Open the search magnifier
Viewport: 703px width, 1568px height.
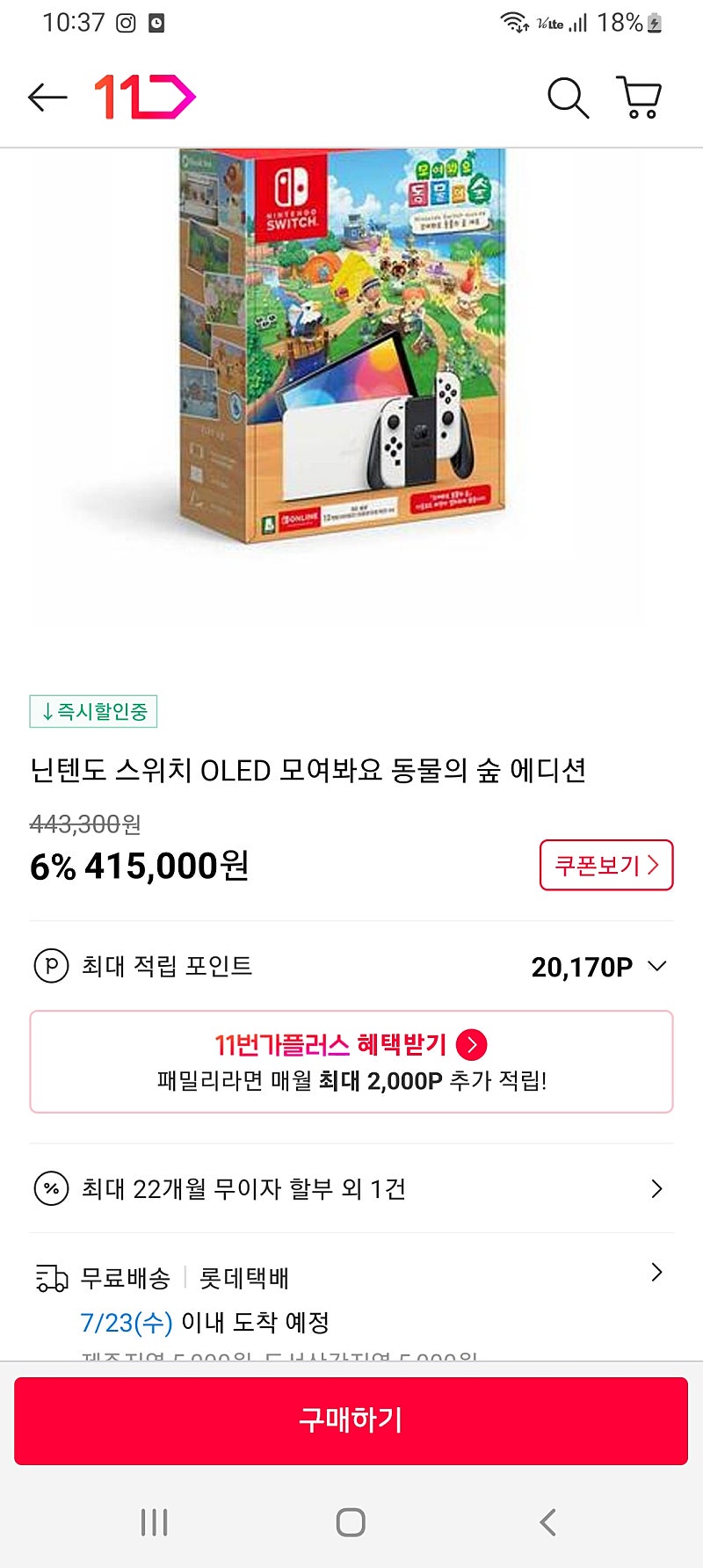[x=568, y=97]
